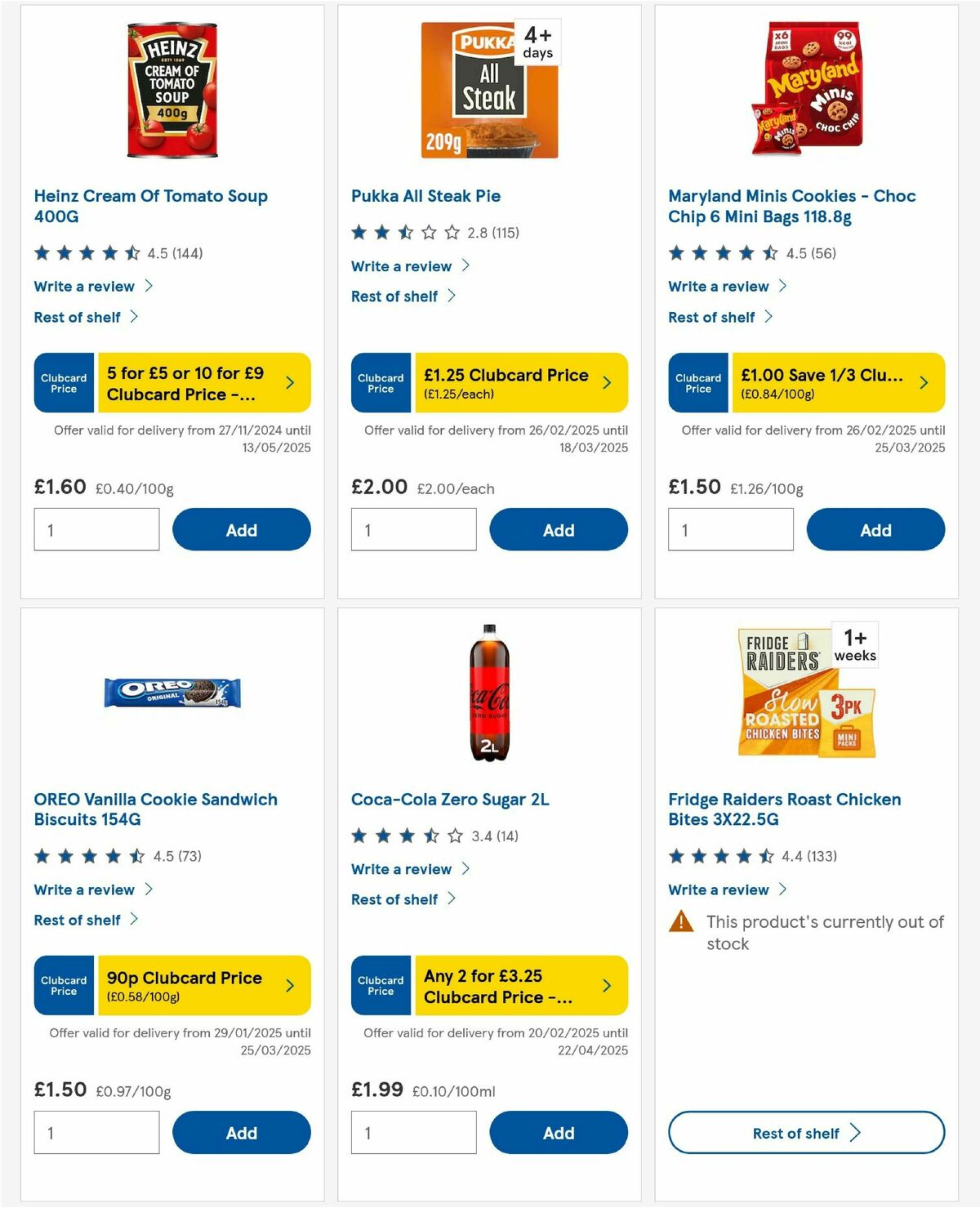This screenshot has height=1208, width=980.
Task: Click the OREO quantity input field
Action: (x=96, y=1133)
